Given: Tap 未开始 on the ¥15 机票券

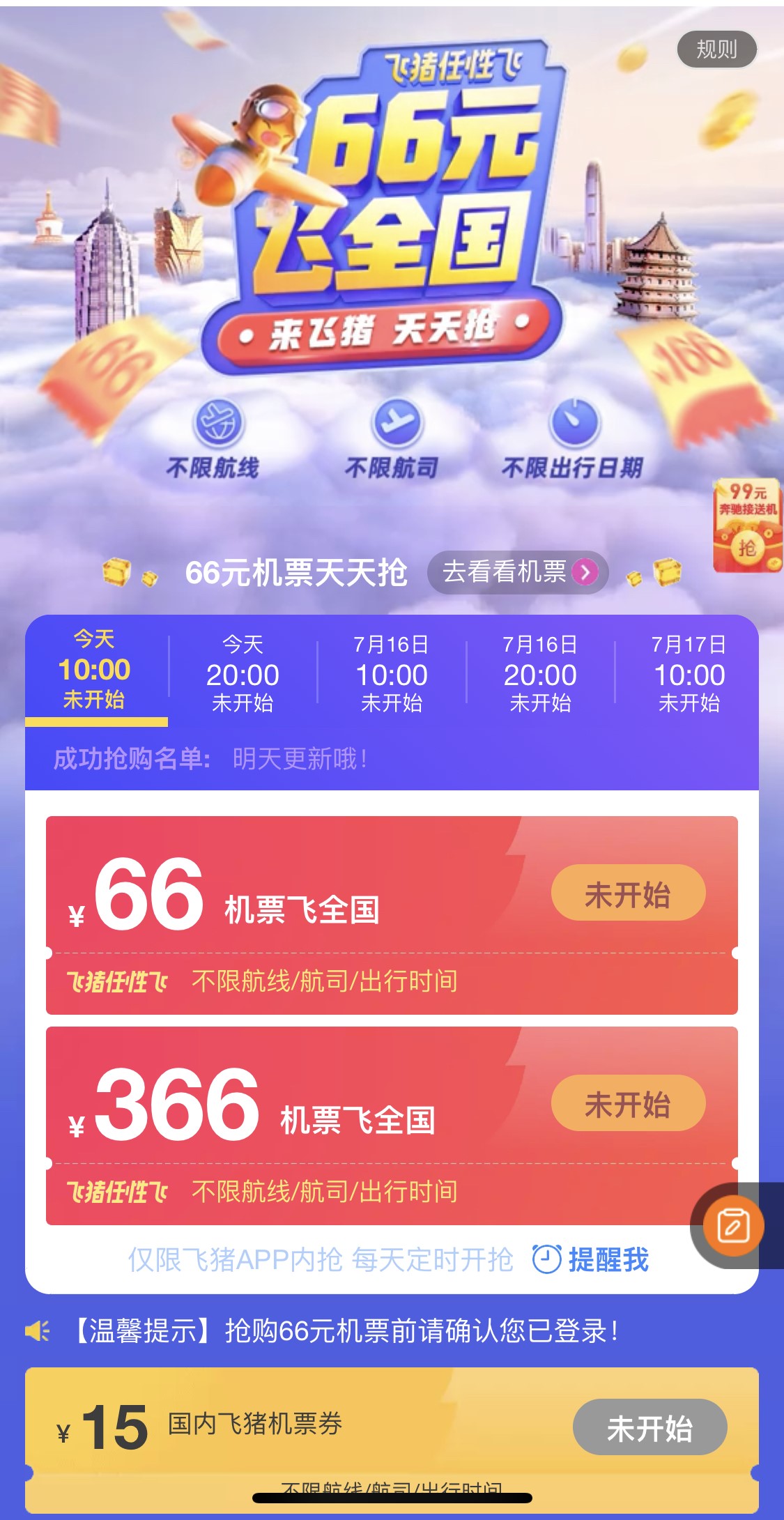Looking at the screenshot, I should point(650,1427).
